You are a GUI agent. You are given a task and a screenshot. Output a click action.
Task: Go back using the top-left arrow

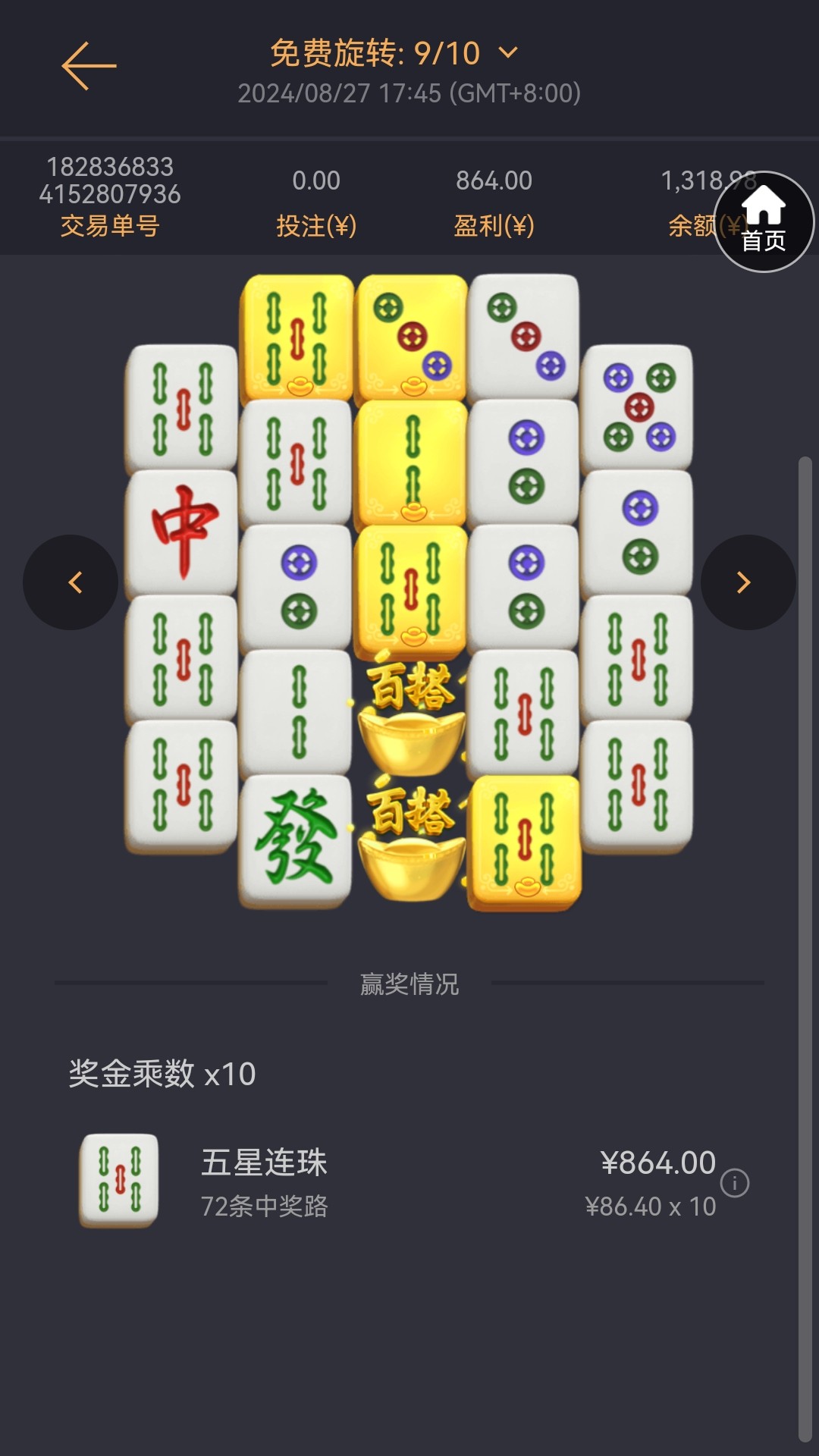coord(89,66)
